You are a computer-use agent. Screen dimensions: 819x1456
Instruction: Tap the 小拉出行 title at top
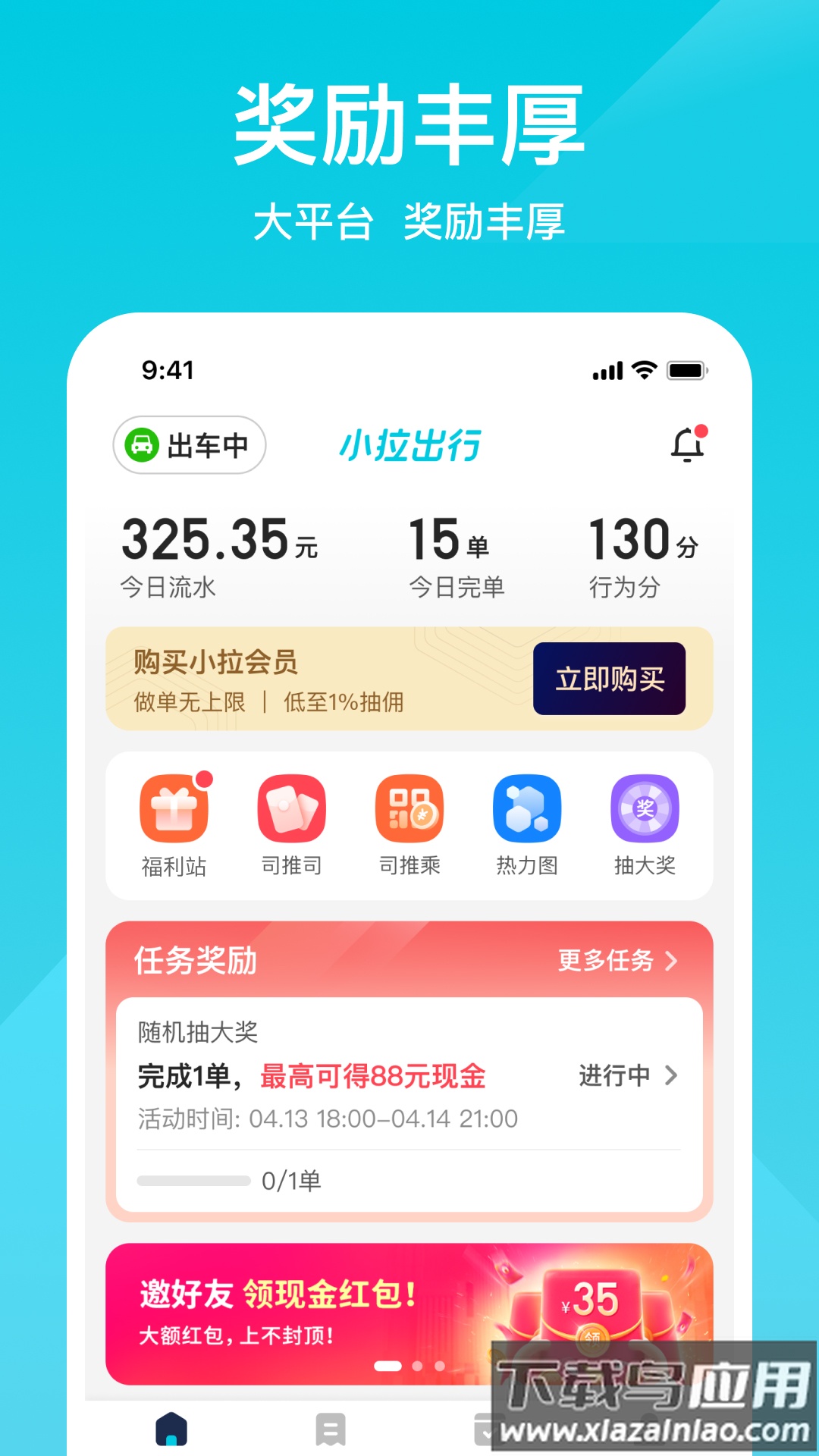coord(409,446)
